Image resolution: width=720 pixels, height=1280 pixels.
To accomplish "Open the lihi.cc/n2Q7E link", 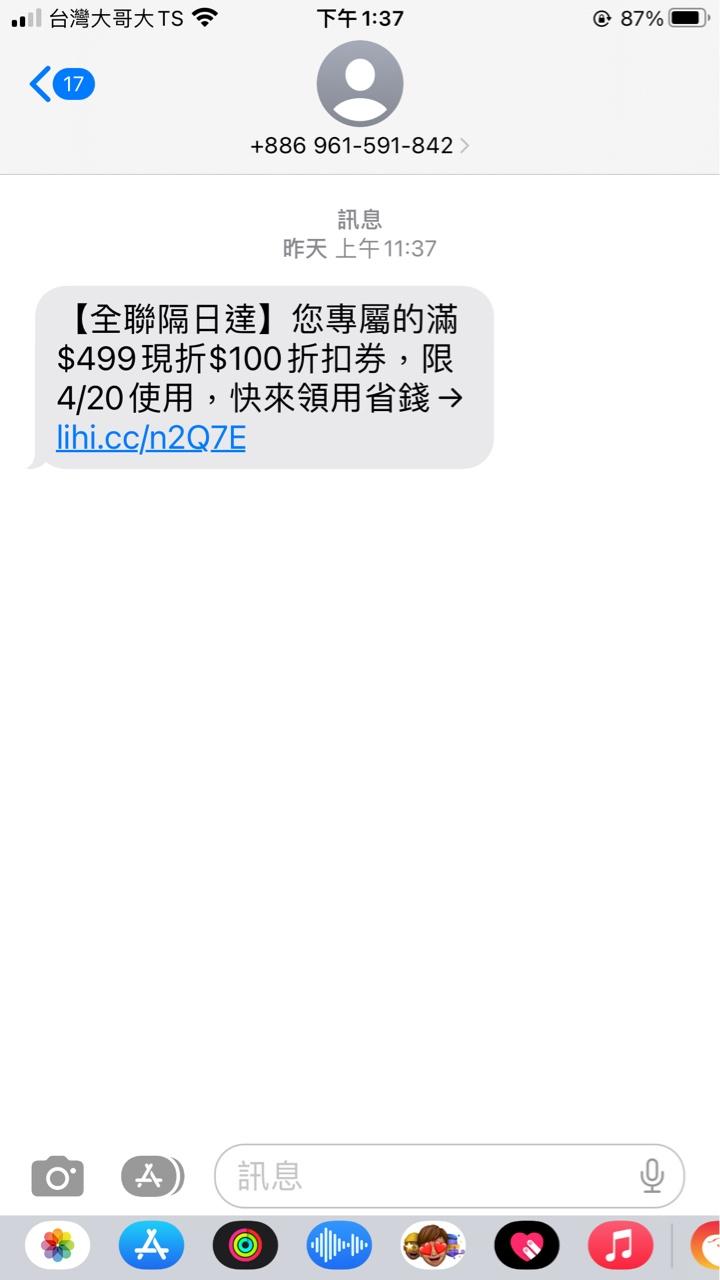I will (151, 439).
